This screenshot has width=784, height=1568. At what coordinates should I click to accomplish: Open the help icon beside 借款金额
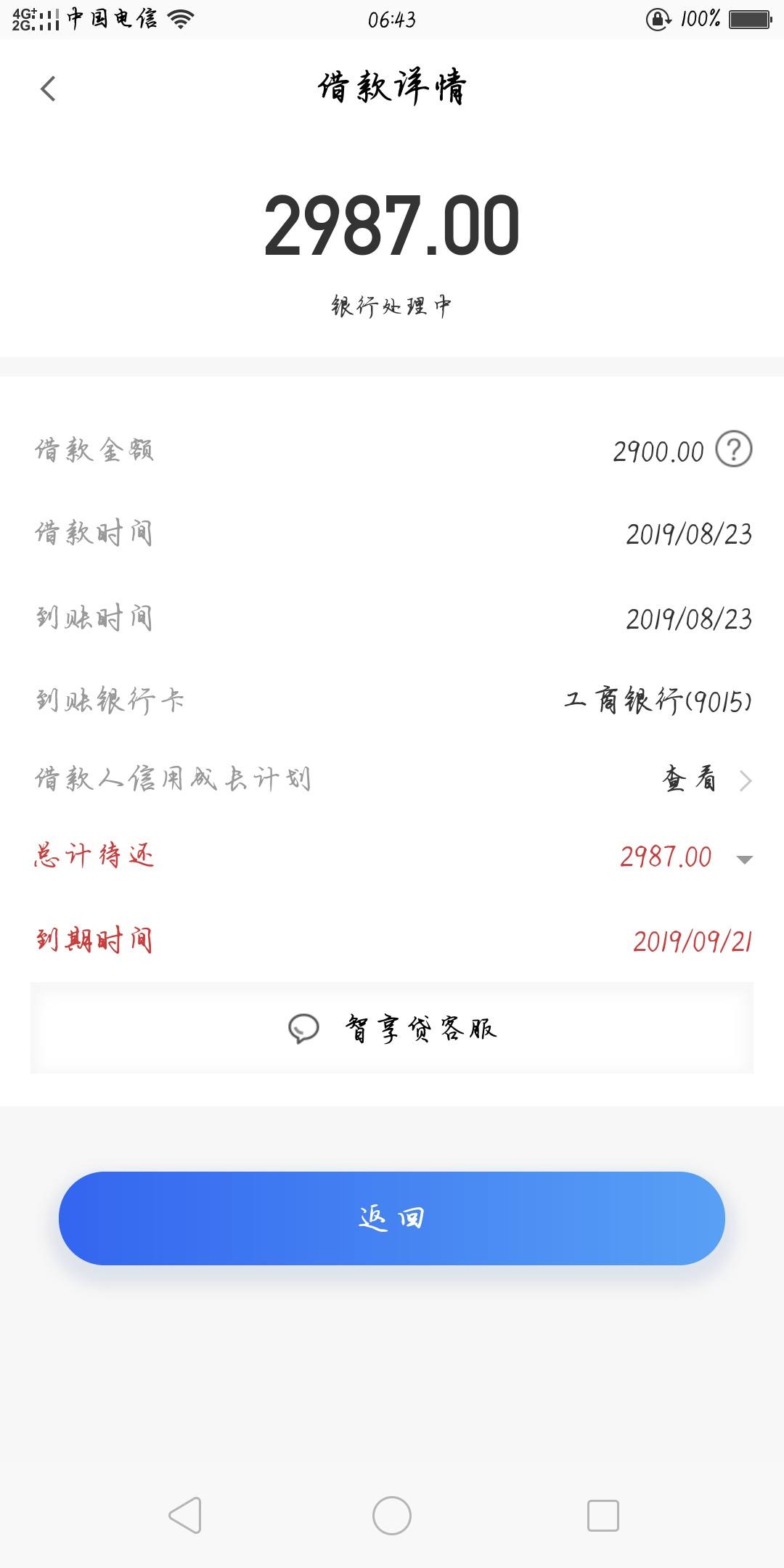[733, 449]
